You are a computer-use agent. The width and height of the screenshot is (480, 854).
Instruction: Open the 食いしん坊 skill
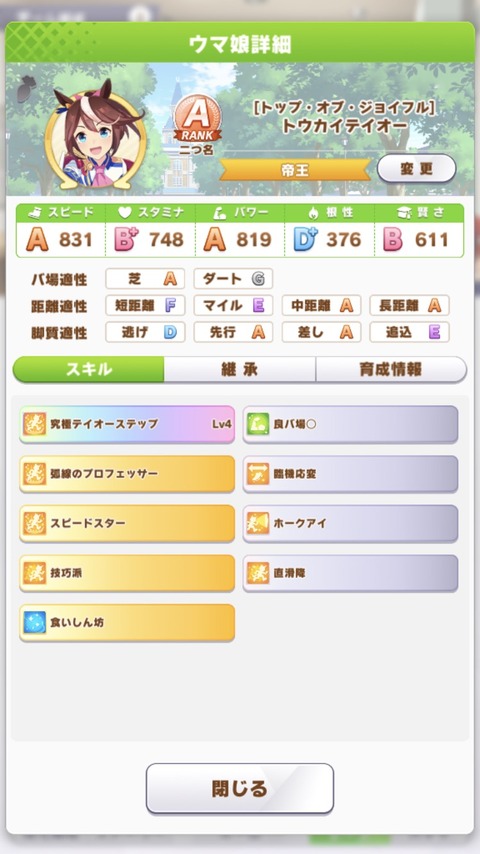(x=127, y=622)
